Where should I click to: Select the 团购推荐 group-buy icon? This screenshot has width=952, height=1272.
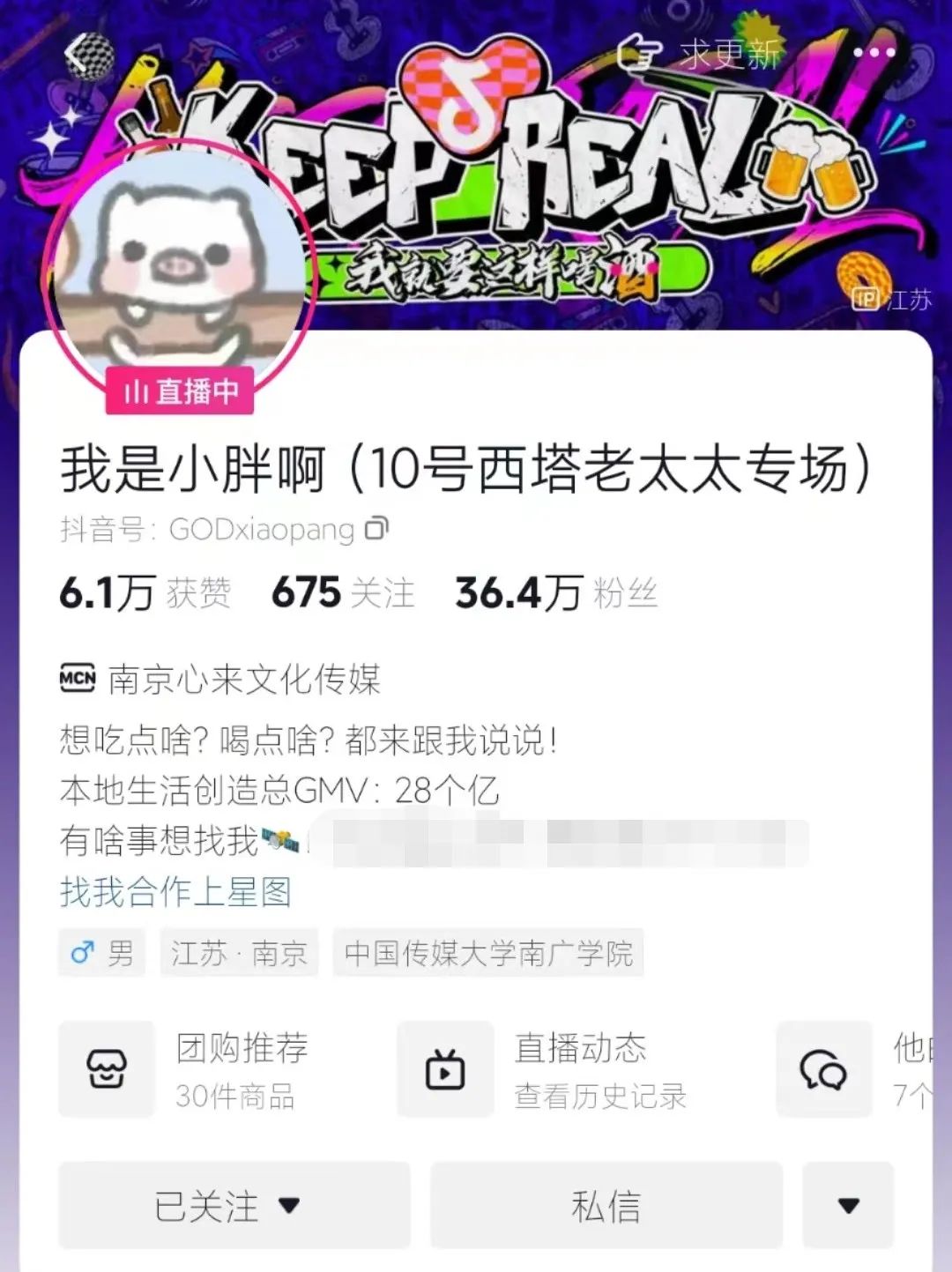(x=108, y=1068)
